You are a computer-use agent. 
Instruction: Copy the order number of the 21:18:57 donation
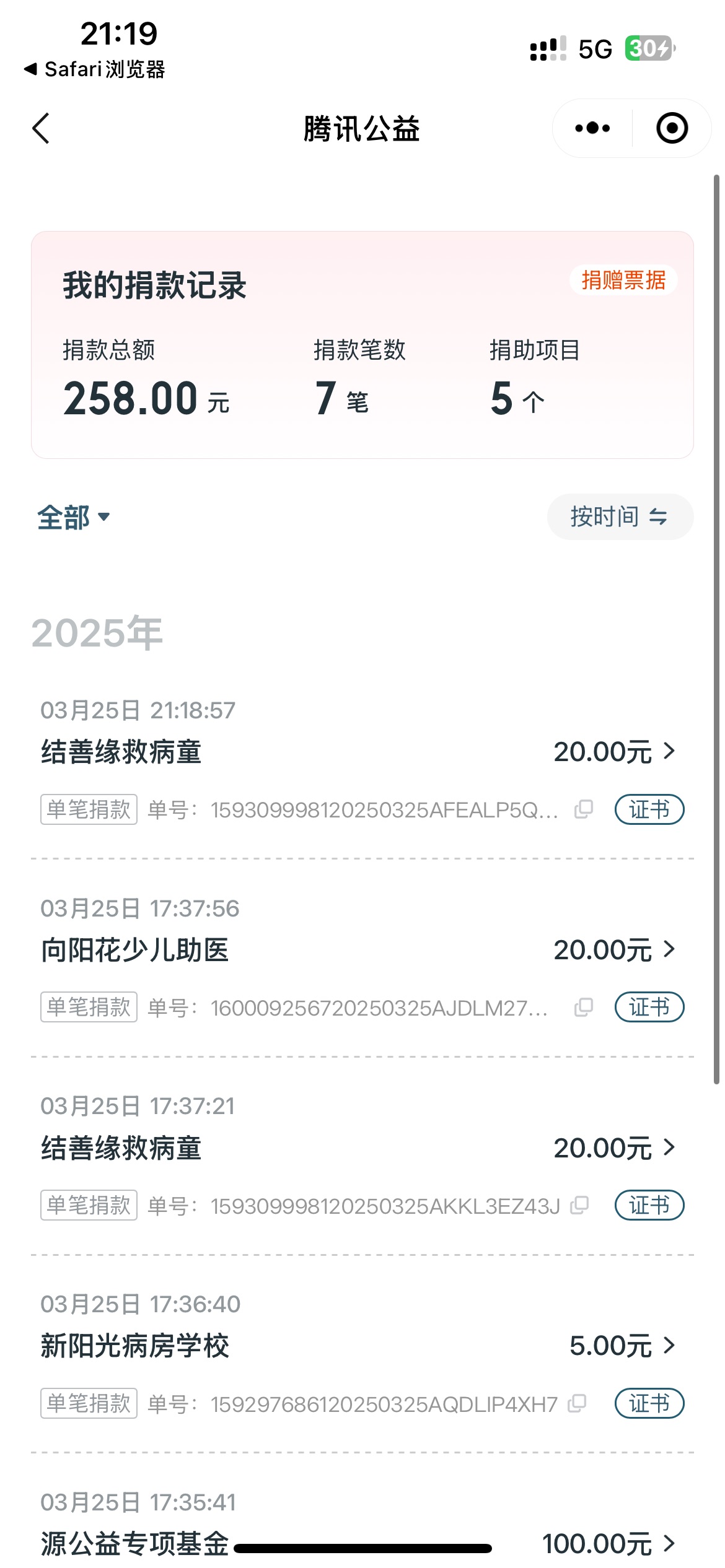(x=584, y=809)
